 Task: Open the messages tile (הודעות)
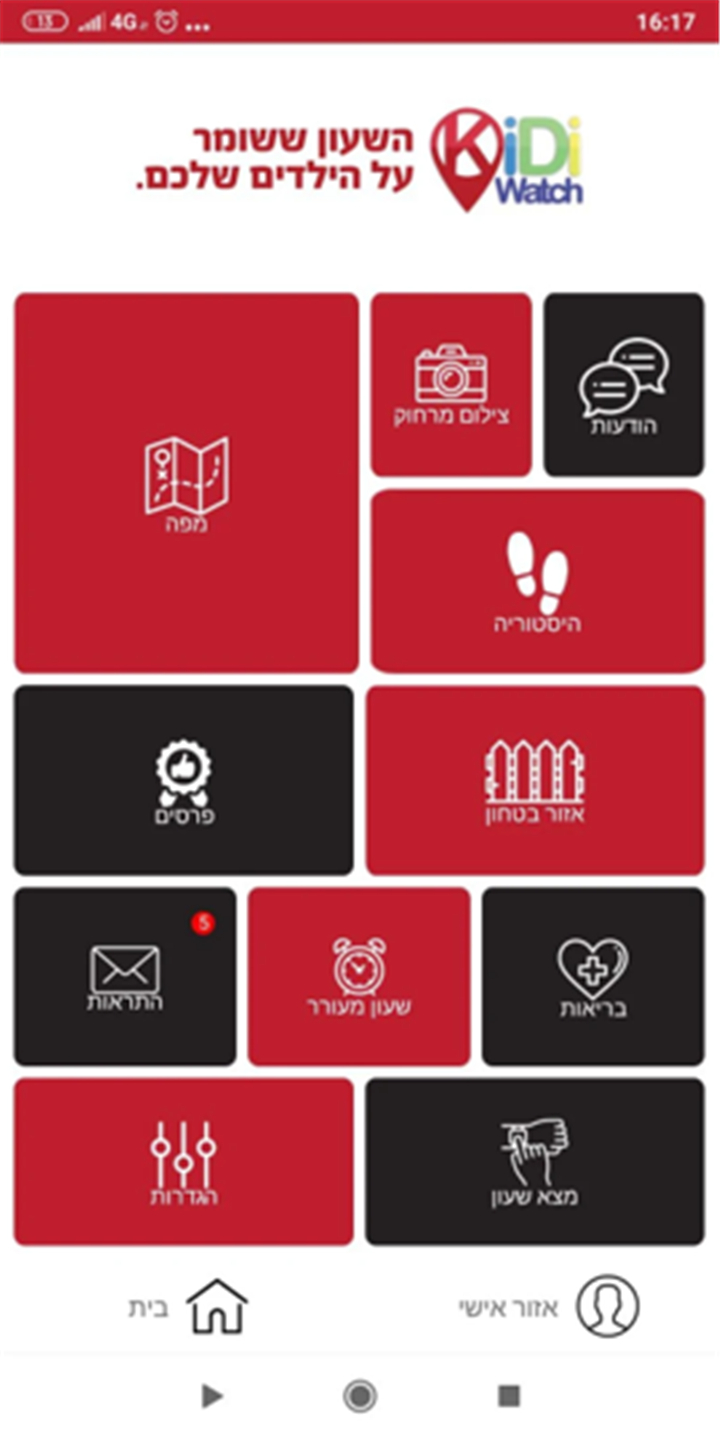624,385
